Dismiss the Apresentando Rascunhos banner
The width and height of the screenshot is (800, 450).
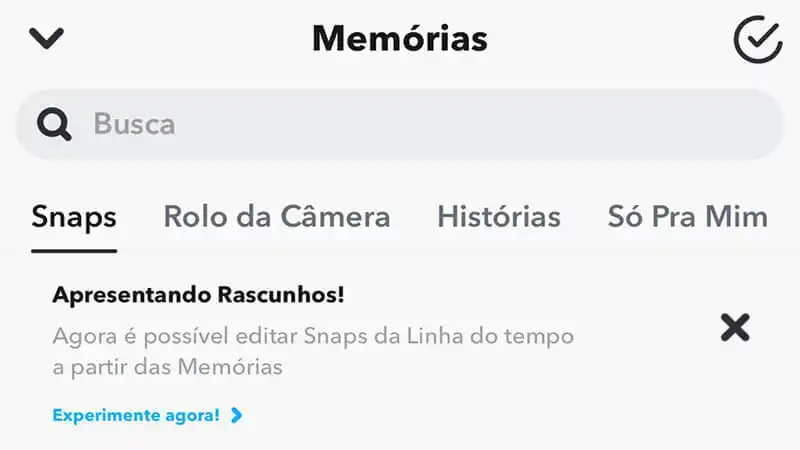point(735,327)
